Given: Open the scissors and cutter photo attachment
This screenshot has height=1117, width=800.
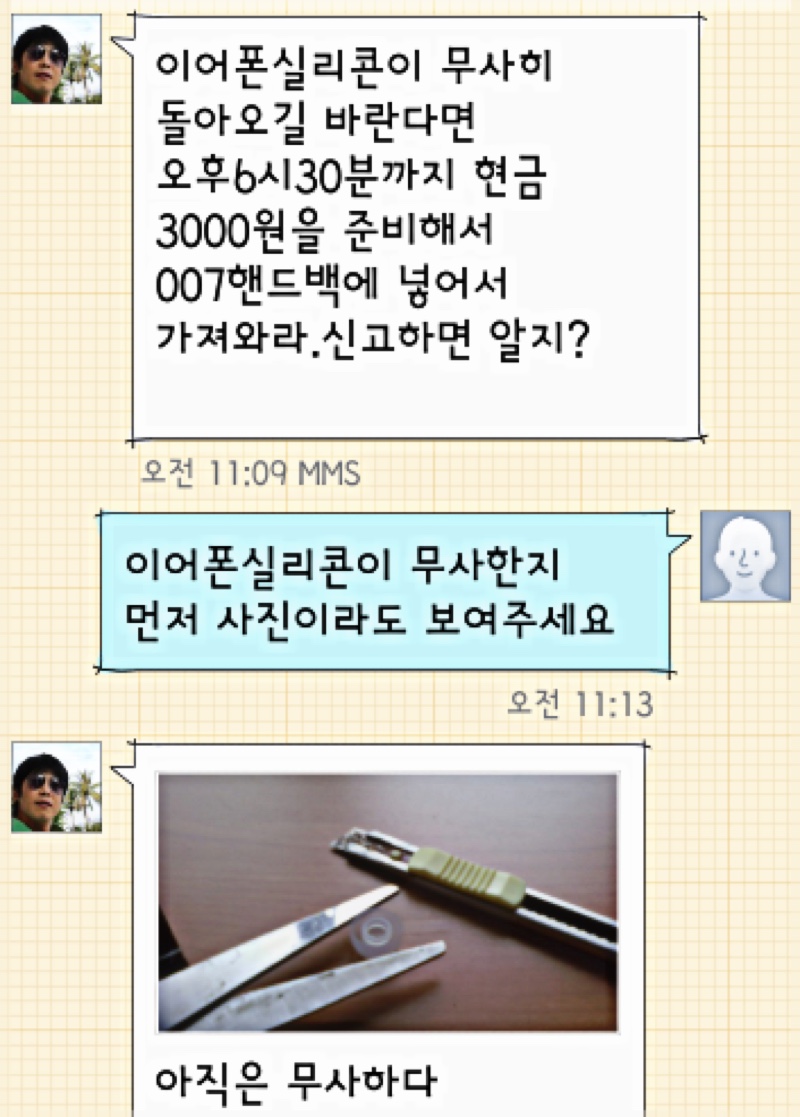Looking at the screenshot, I should click(x=387, y=901).
